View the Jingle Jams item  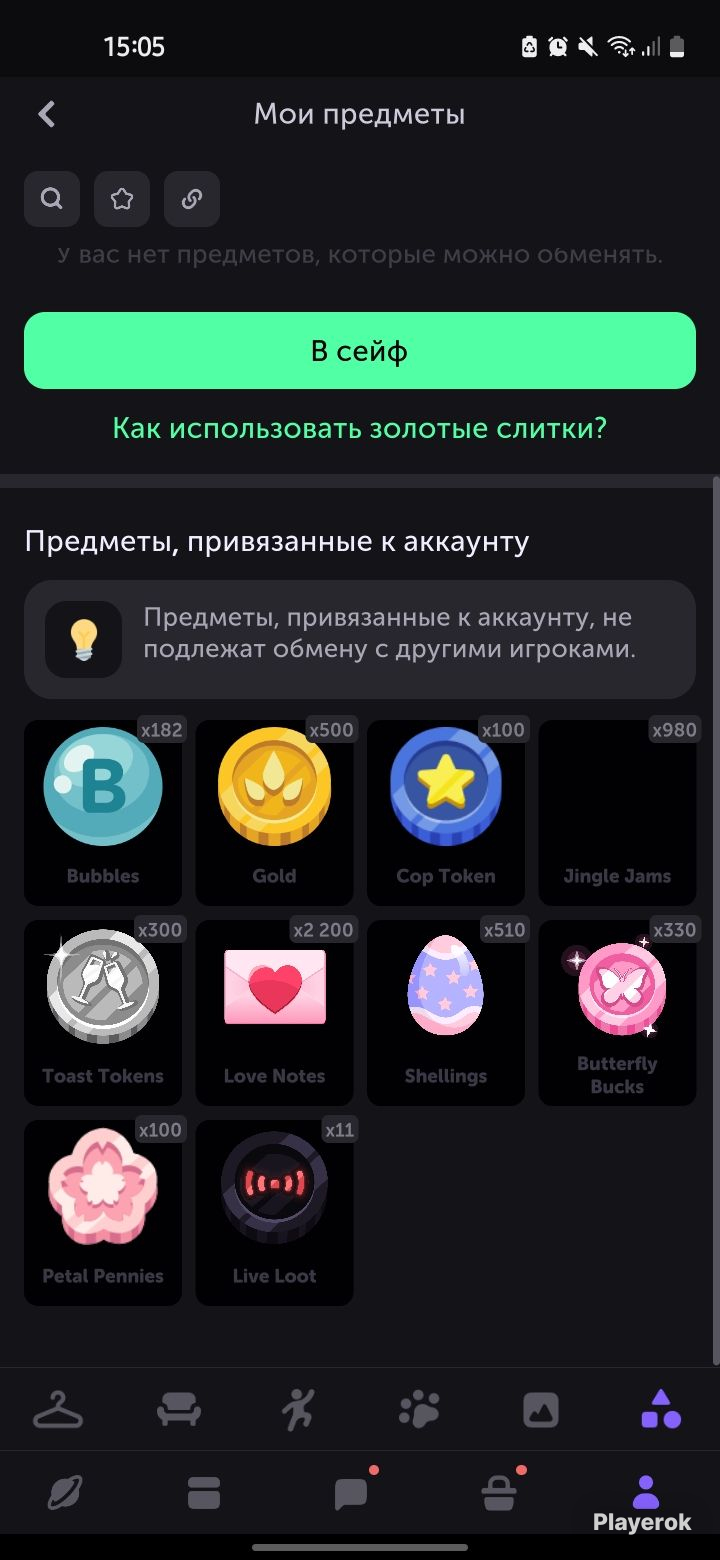pyautogui.click(x=617, y=812)
